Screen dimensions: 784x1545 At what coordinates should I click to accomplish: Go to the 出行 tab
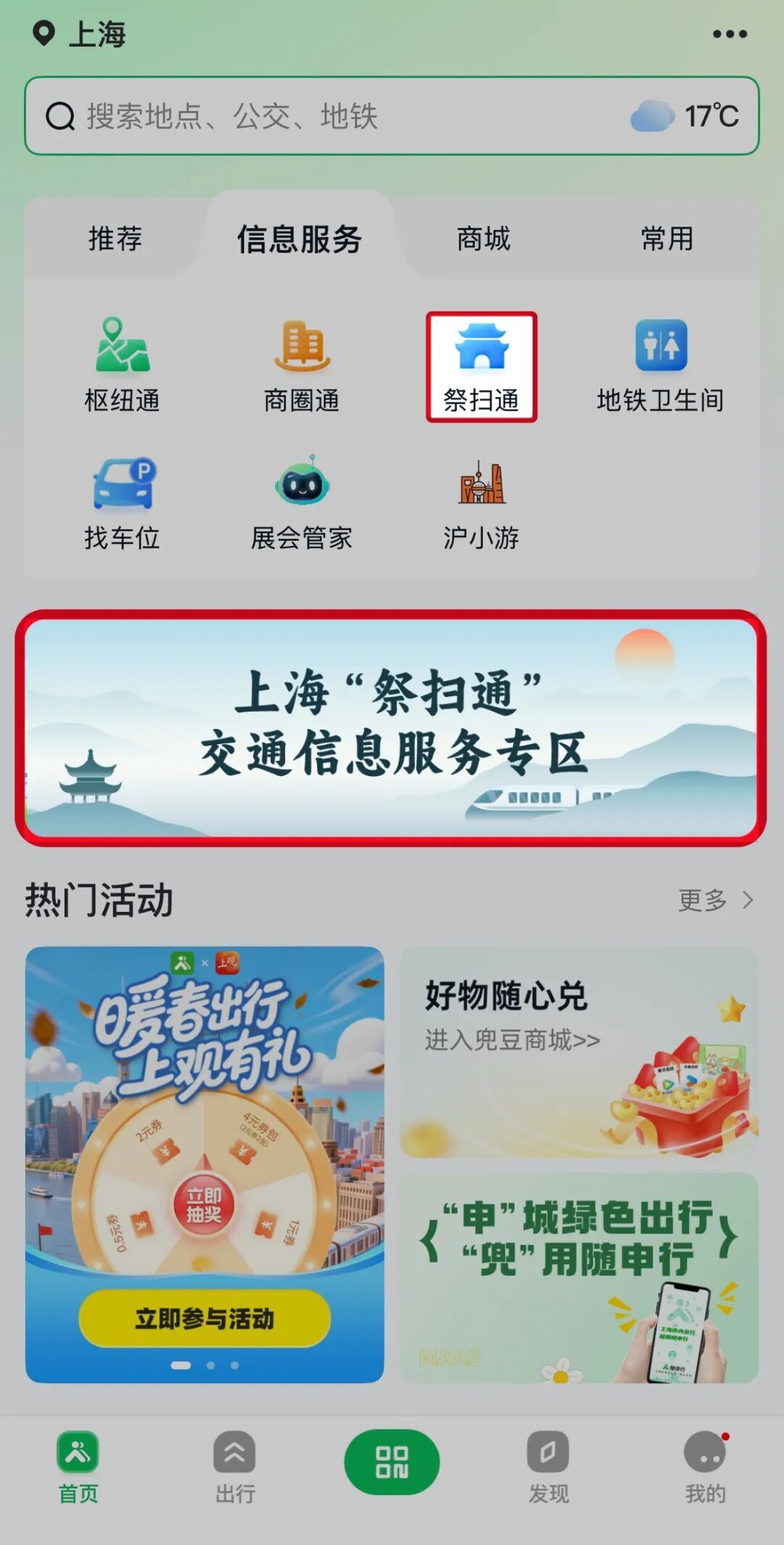(x=234, y=1467)
